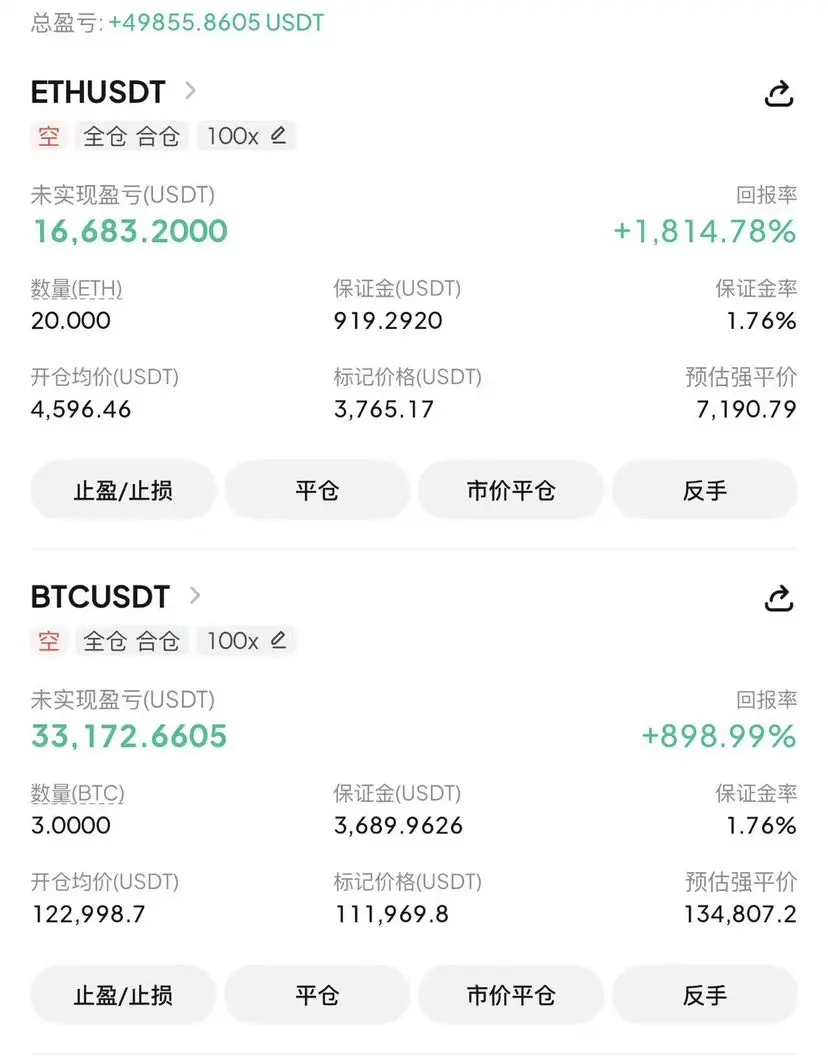
Task: Tap 市价平仓 for BTCUSDT position
Action: coord(511,995)
